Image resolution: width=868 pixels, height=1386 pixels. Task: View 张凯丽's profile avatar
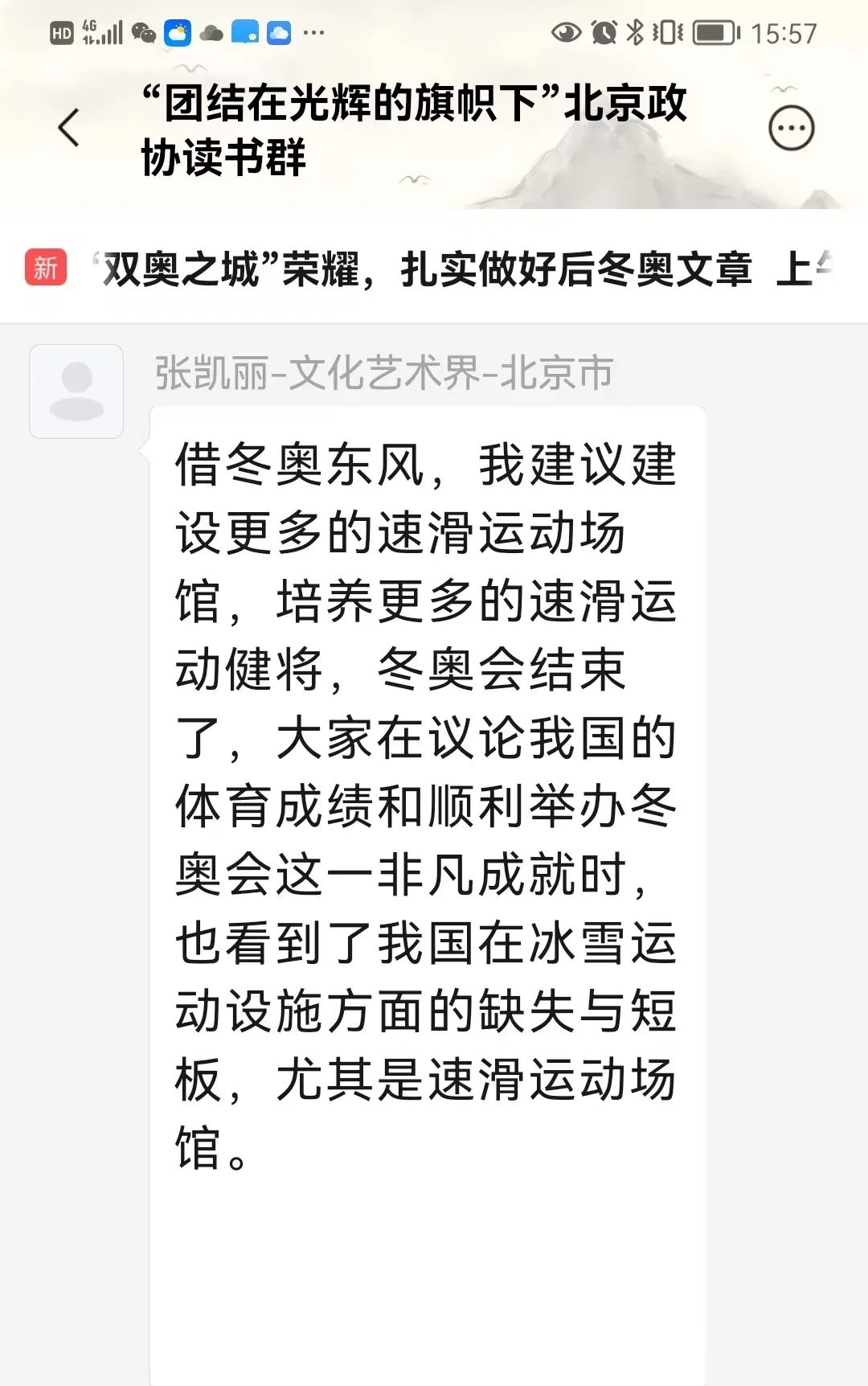pyautogui.click(x=76, y=392)
